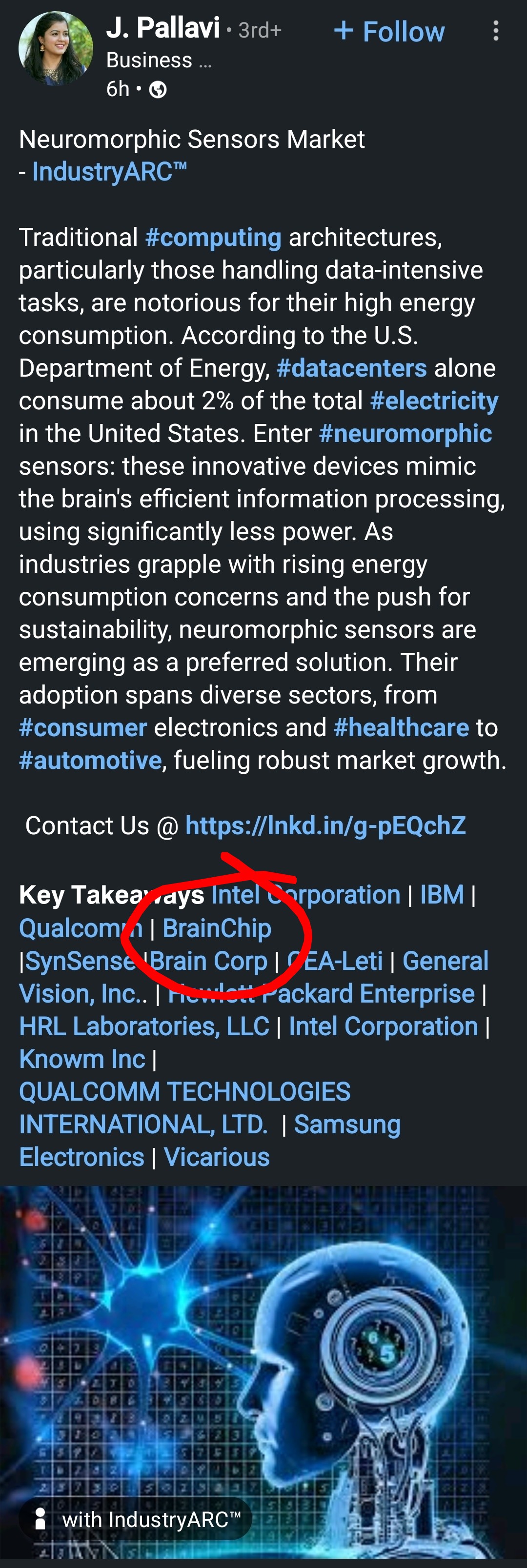Image resolution: width=527 pixels, height=1568 pixels.
Task: Visit the BrainChip company page
Action: [217, 929]
